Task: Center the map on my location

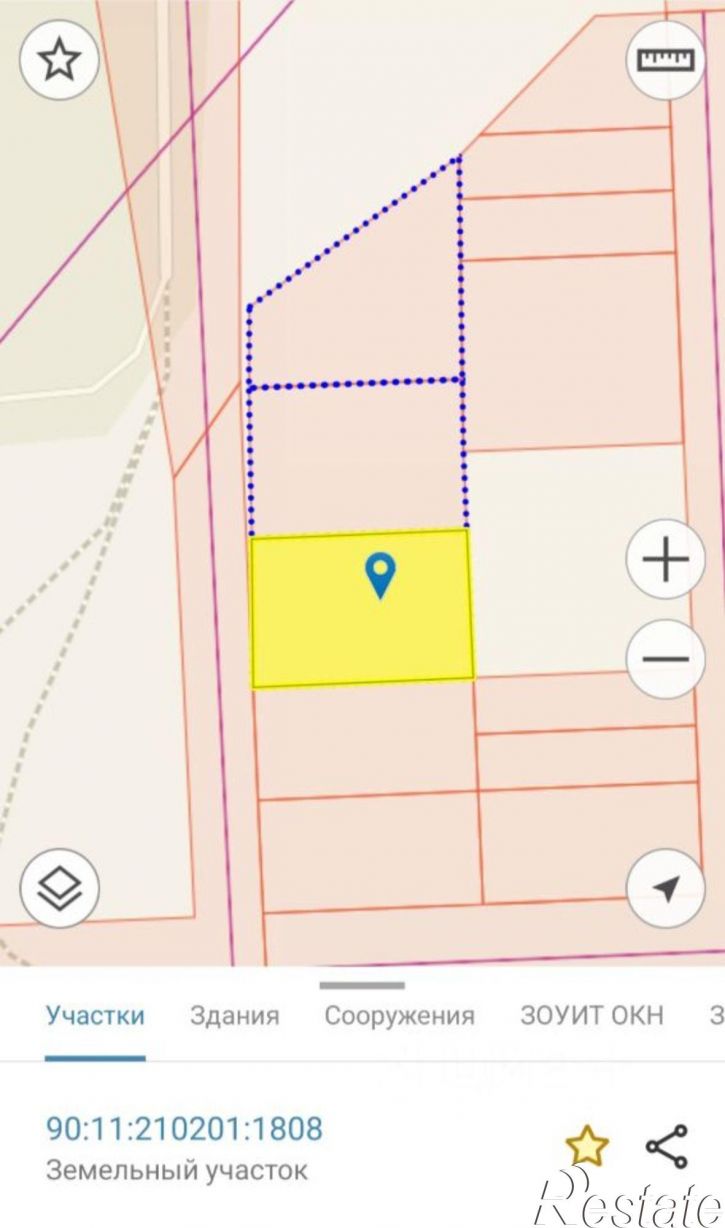Action: tap(665, 887)
